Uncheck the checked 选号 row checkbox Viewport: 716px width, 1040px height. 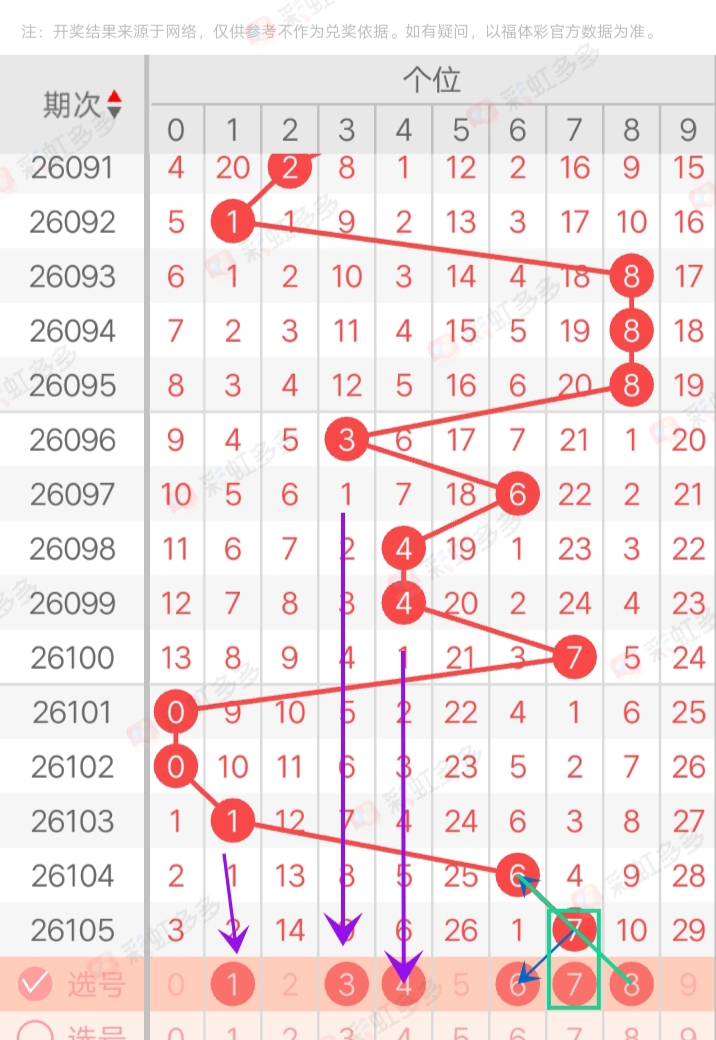[x=36, y=985]
